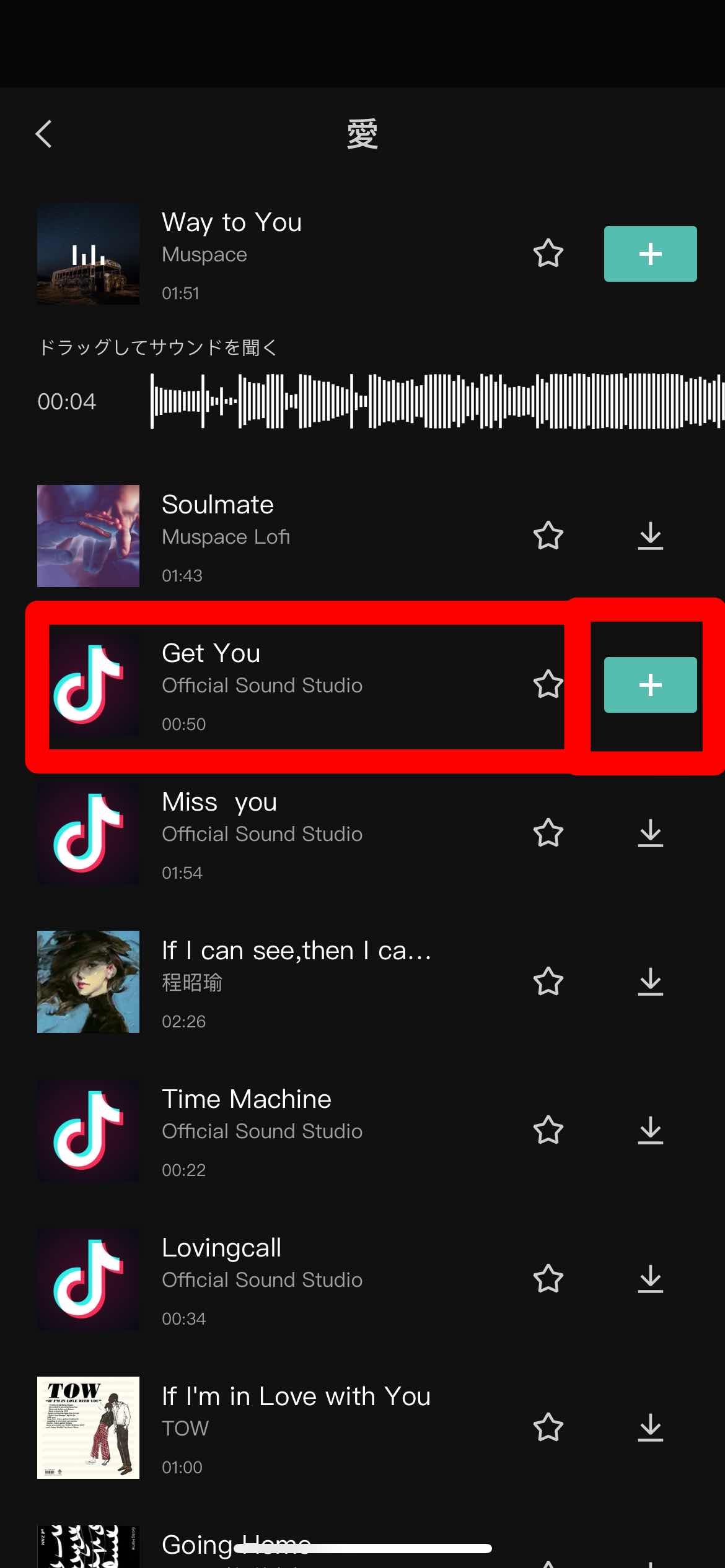Favorite the Get You track
725x1568 pixels.
tap(548, 685)
